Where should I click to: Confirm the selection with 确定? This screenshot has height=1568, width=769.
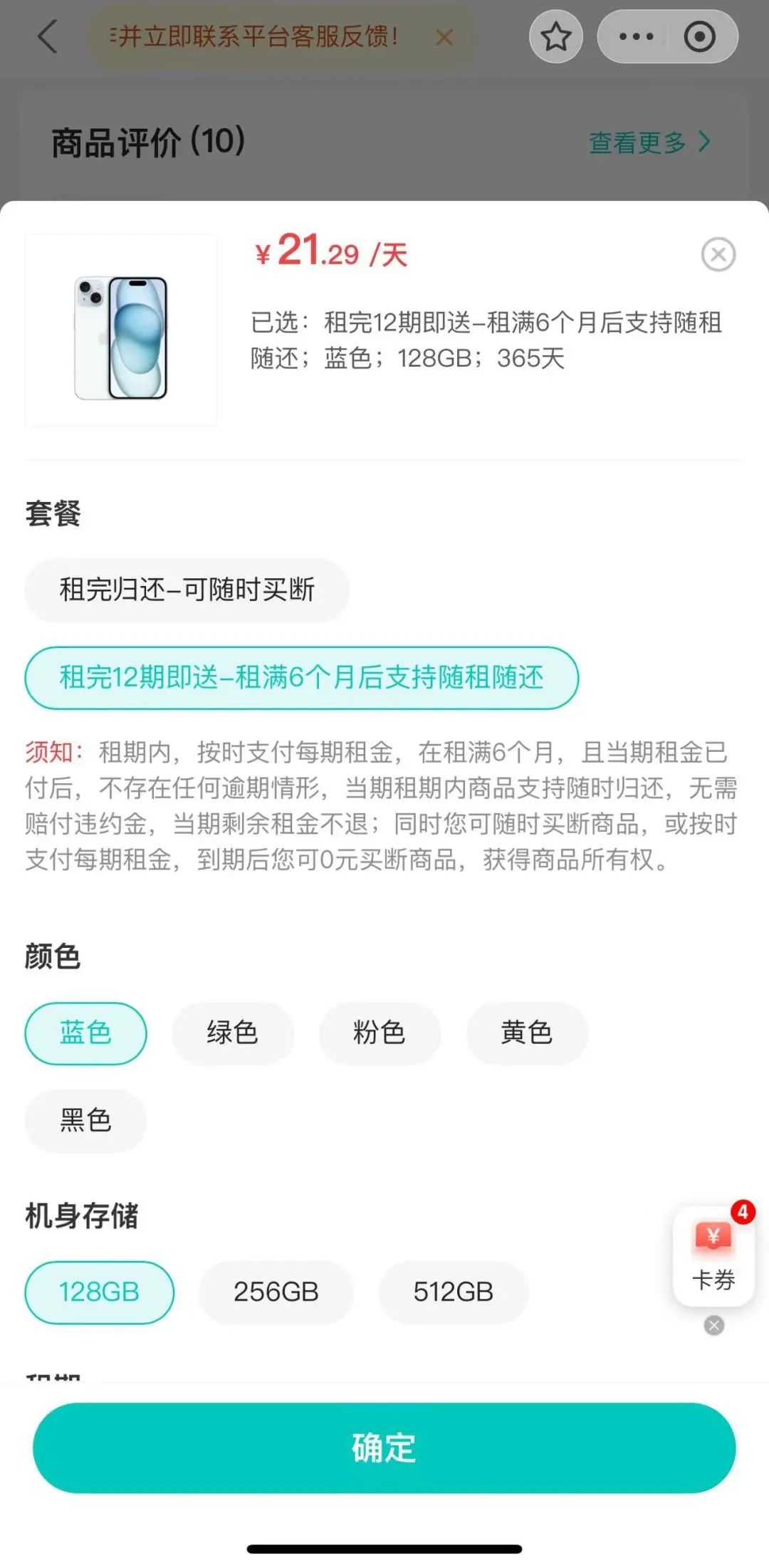(x=384, y=1448)
